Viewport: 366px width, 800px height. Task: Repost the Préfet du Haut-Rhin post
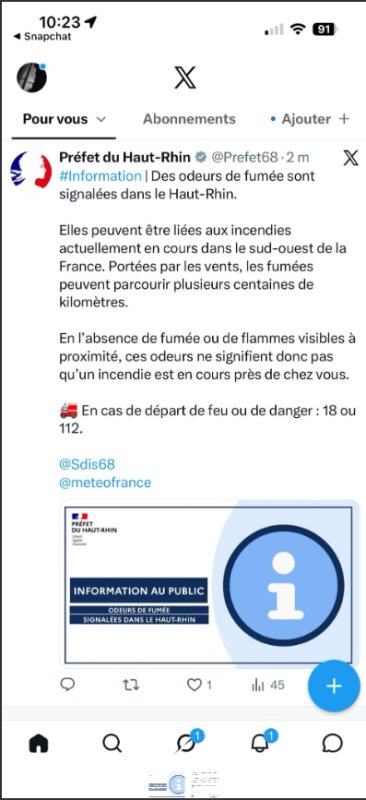[x=131, y=685]
